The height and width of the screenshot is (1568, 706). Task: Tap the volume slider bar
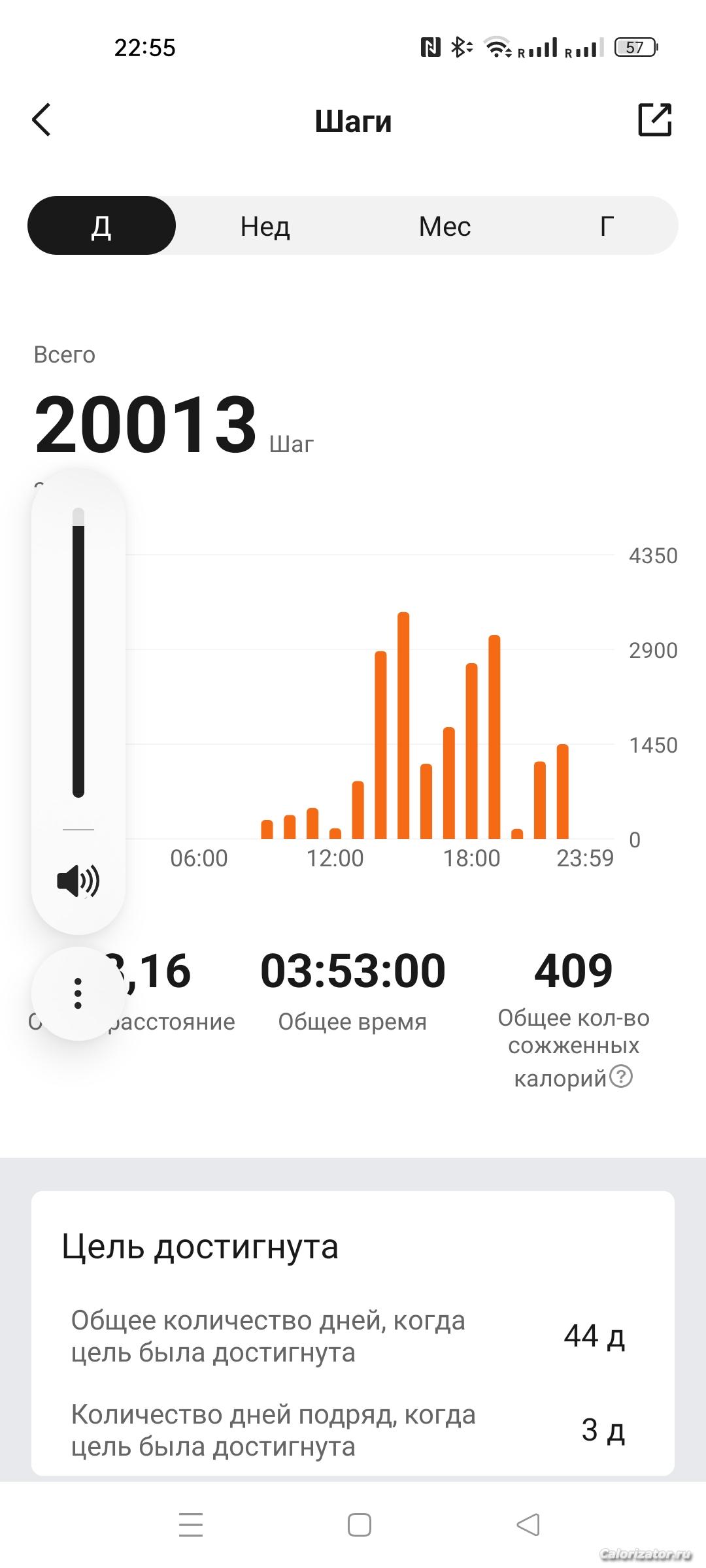click(x=78, y=652)
